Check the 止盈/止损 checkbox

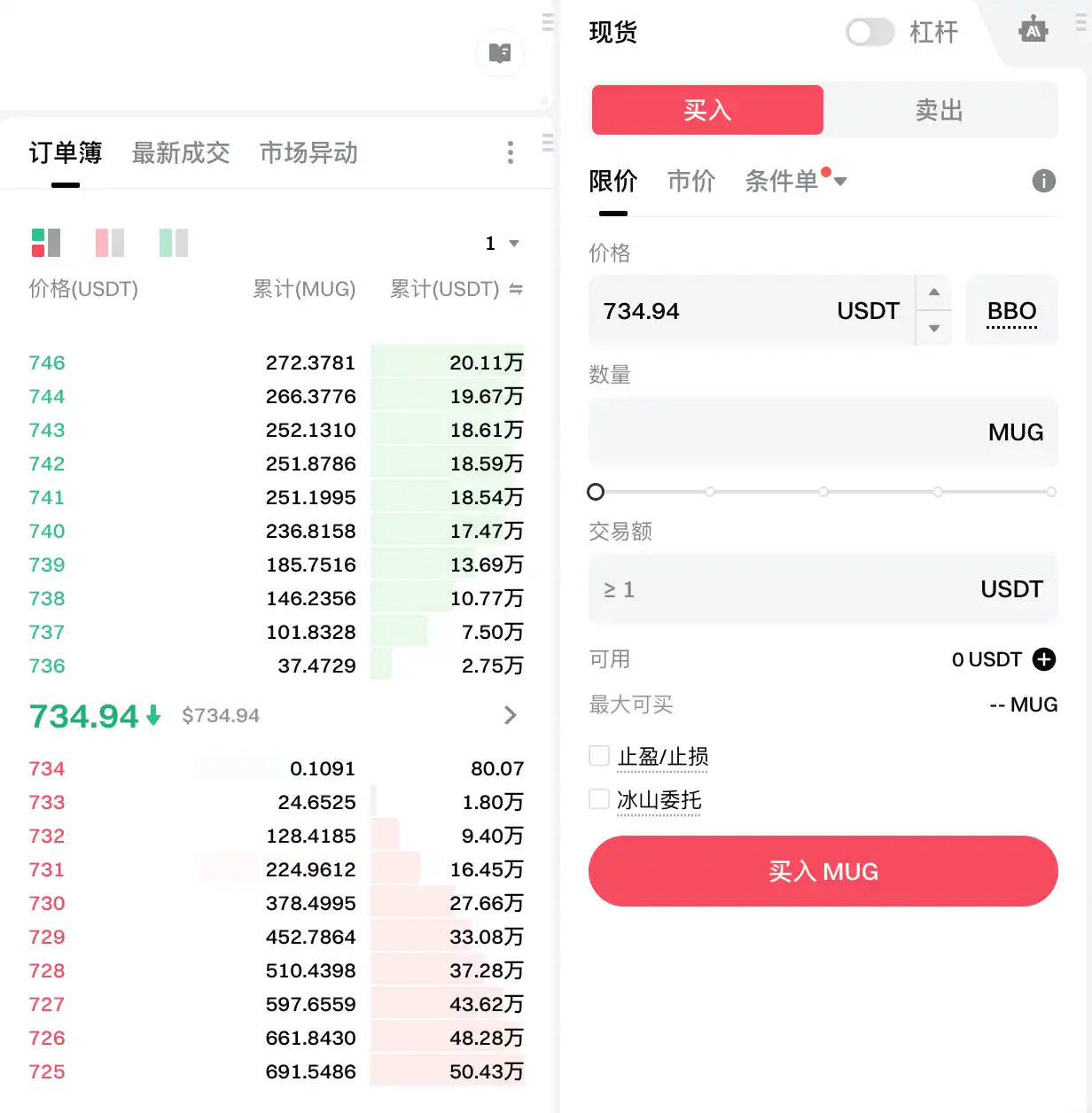click(x=599, y=756)
